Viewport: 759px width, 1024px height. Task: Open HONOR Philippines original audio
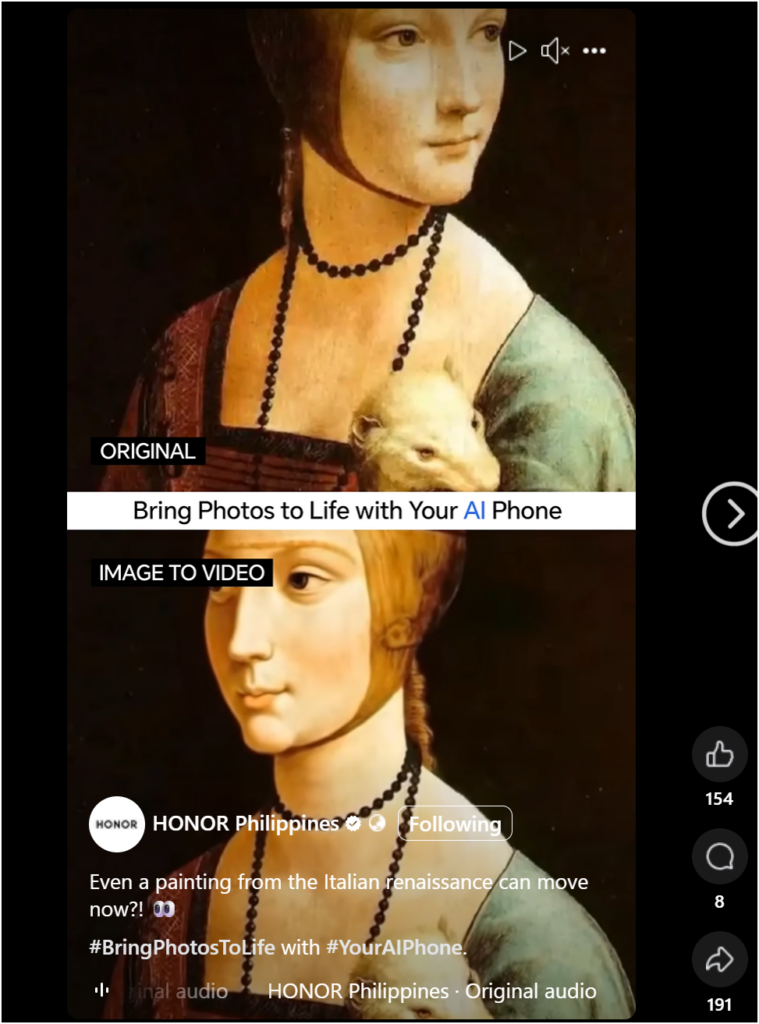coord(432,991)
